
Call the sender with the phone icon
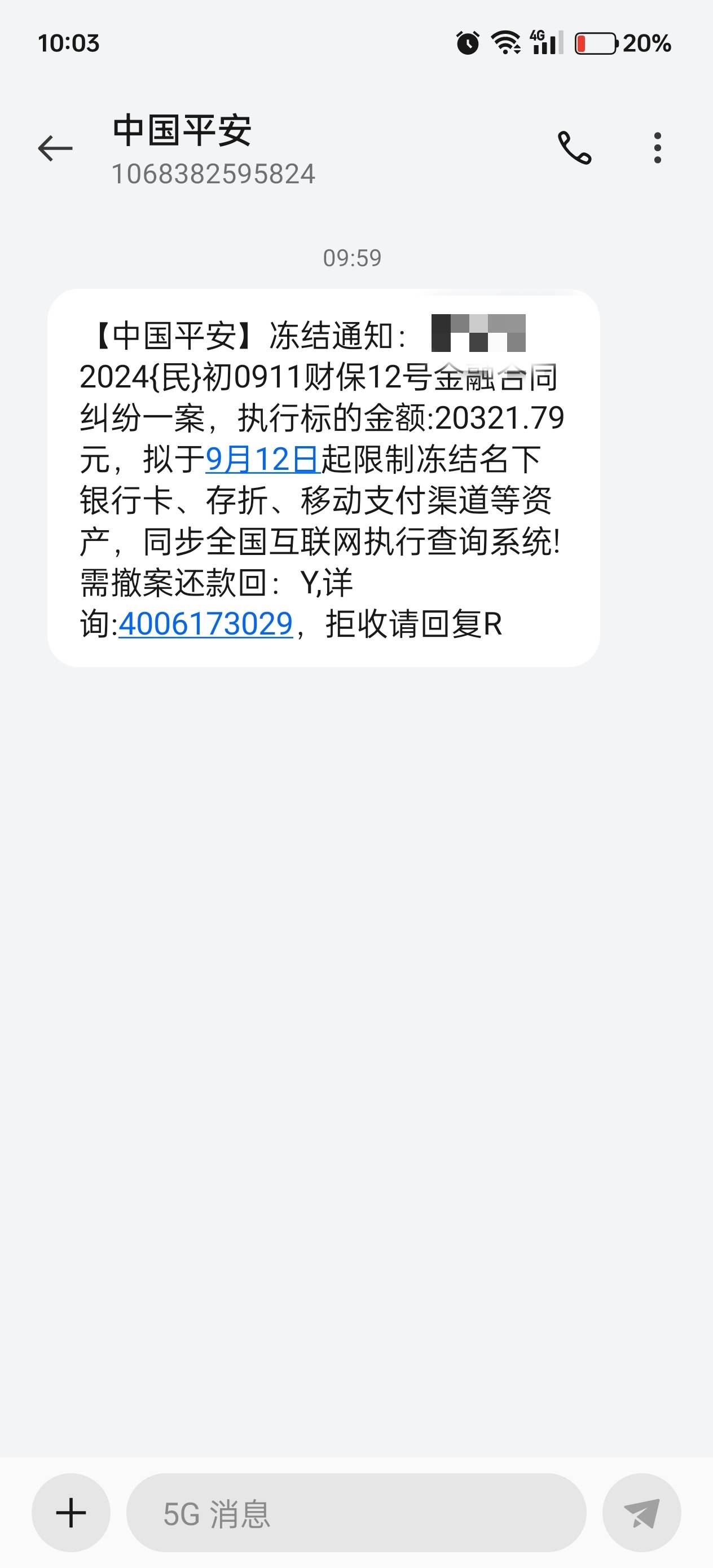click(x=574, y=148)
